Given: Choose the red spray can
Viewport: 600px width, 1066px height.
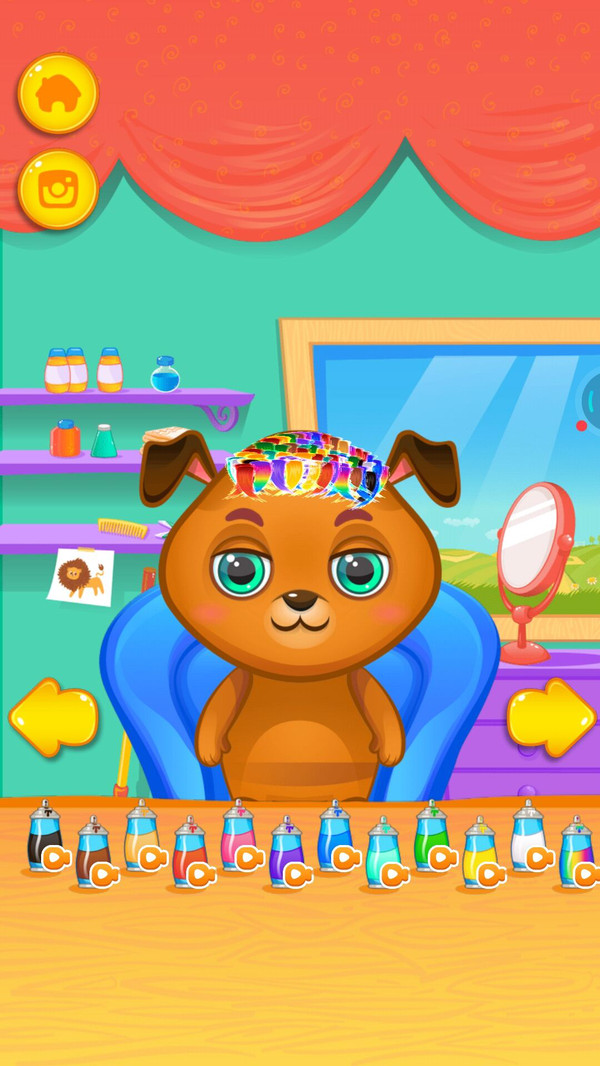Looking at the screenshot, I should [188, 853].
